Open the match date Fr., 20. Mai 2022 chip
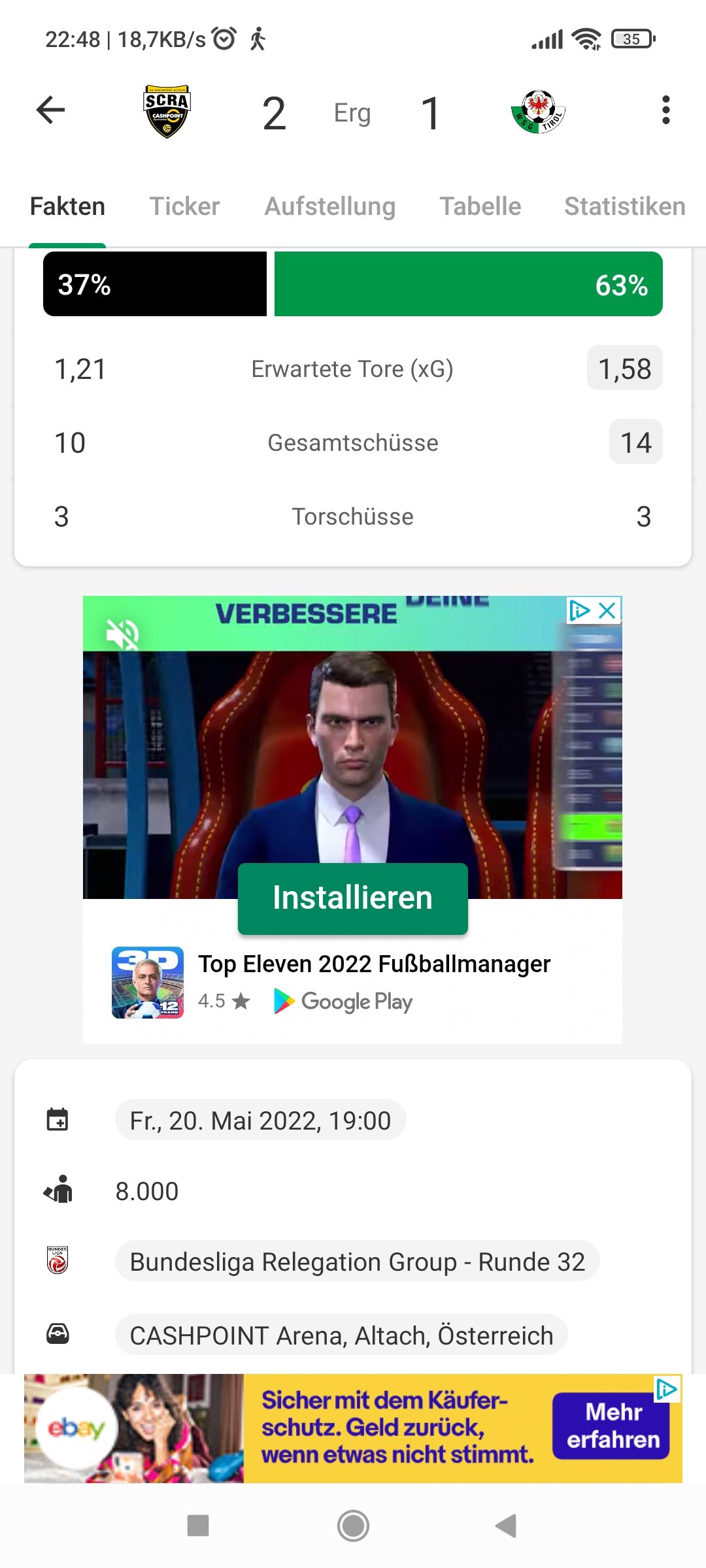 pos(260,1120)
